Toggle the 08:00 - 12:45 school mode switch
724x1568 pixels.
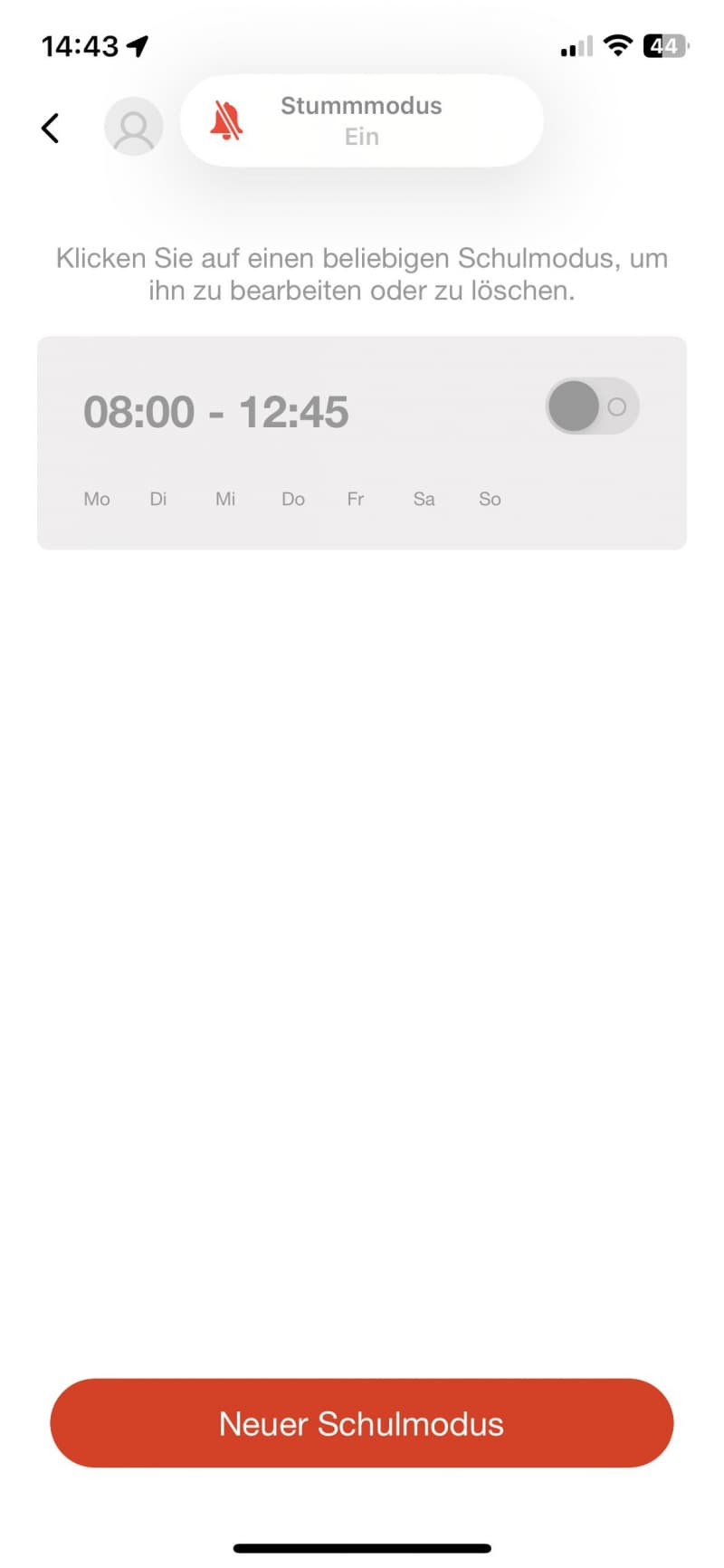pyautogui.click(x=592, y=406)
